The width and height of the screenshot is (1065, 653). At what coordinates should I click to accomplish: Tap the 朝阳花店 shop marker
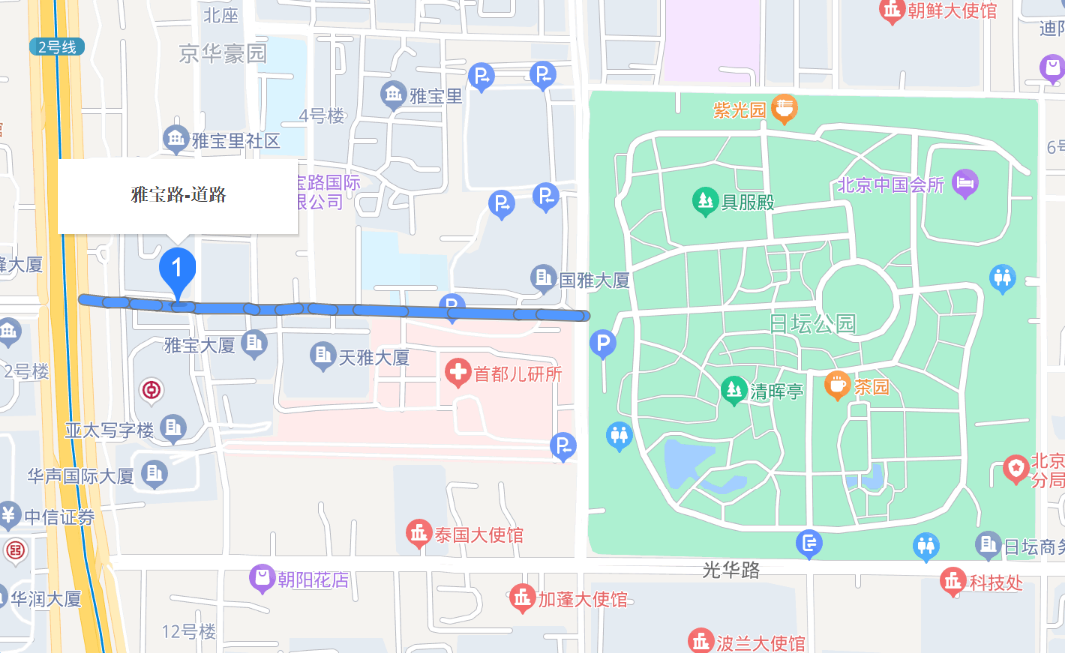pos(261,578)
